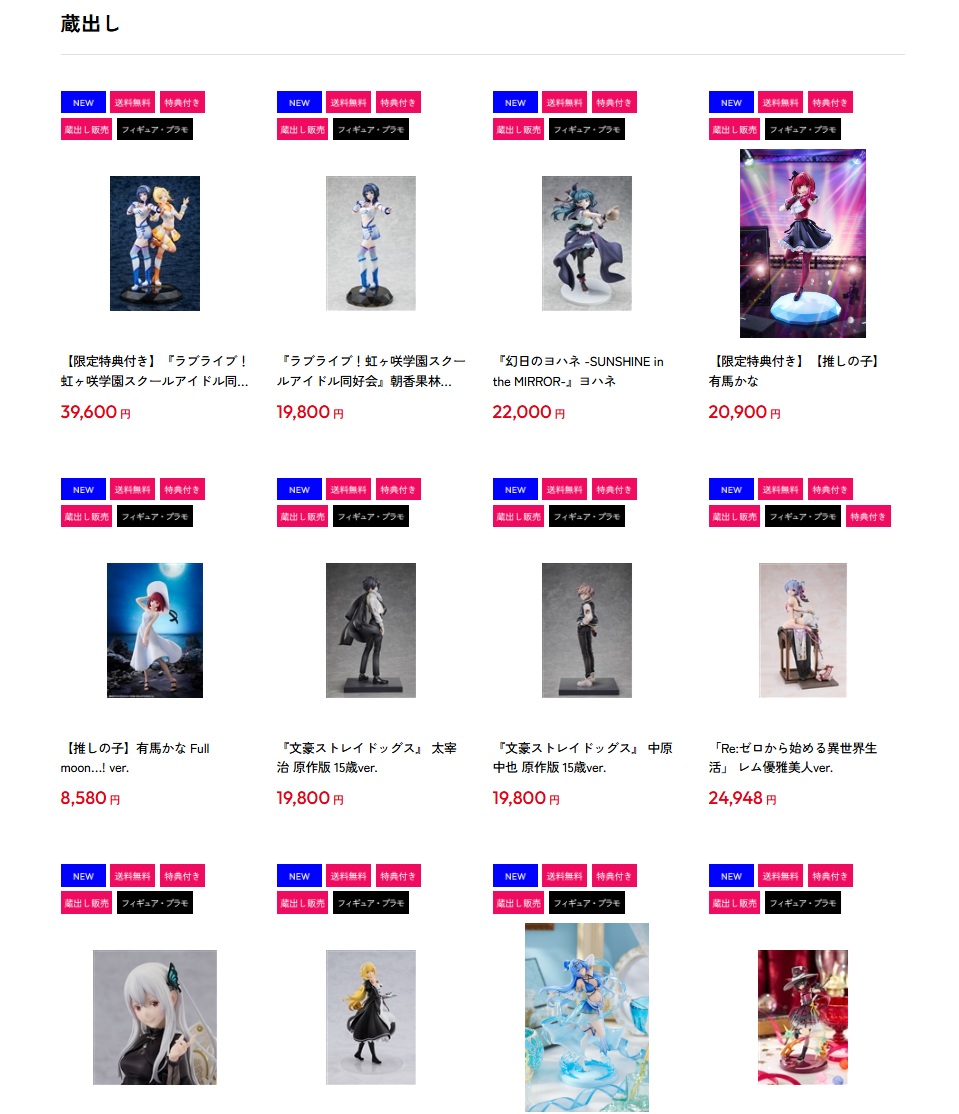Open Arima Kana Full moon ver. figure
The width and height of the screenshot is (959, 1114).
point(155,630)
